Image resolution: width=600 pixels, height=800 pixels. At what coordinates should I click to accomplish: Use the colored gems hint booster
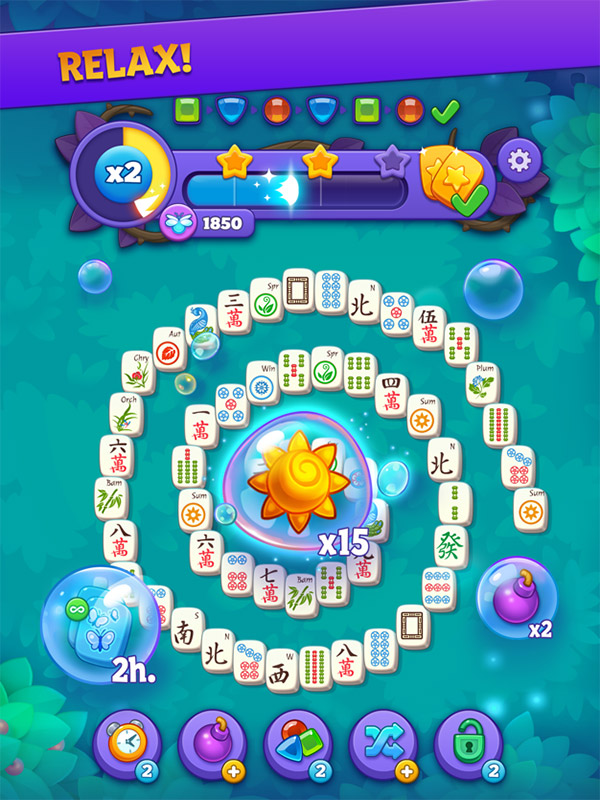tap(297, 746)
